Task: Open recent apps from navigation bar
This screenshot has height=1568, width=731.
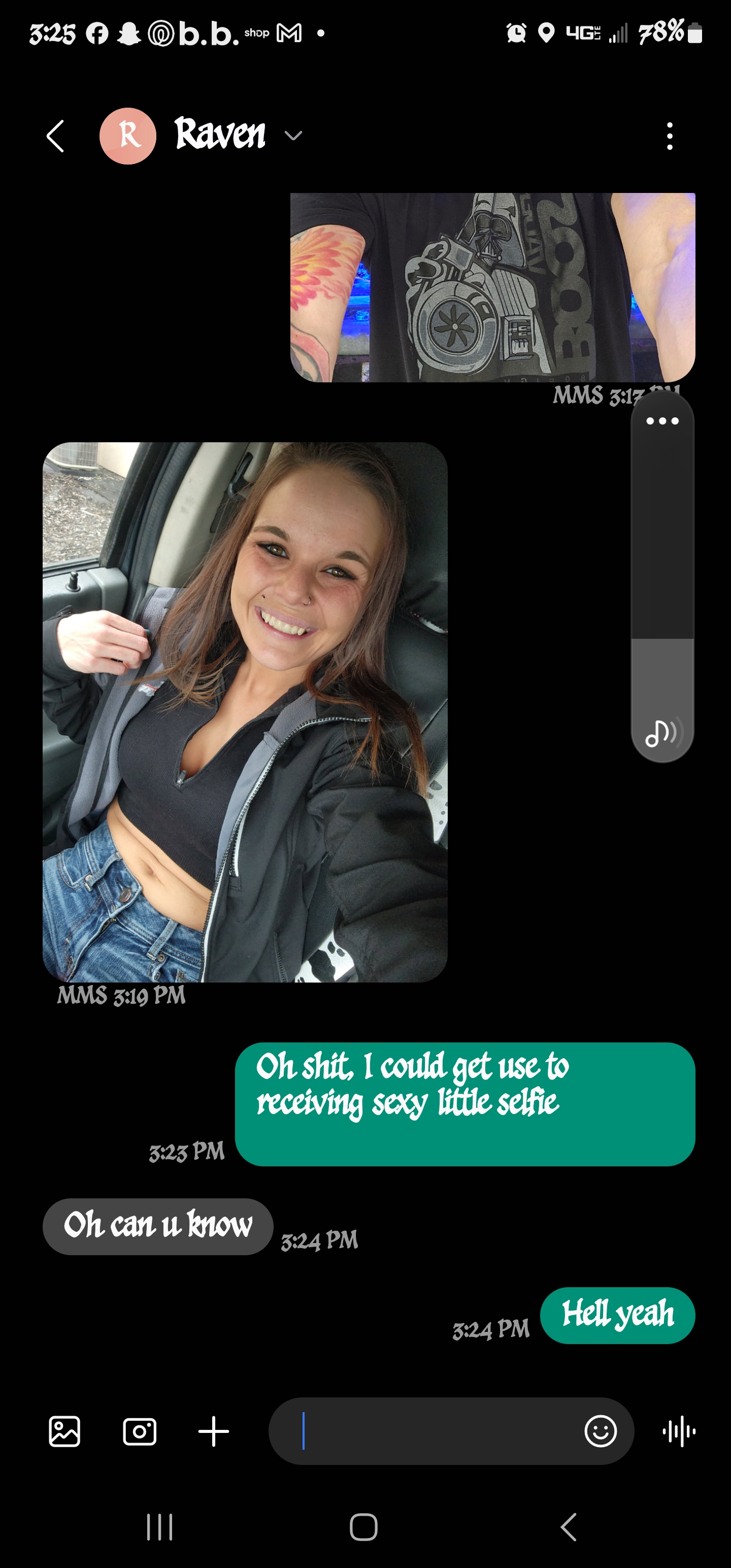Action: coord(160,1526)
